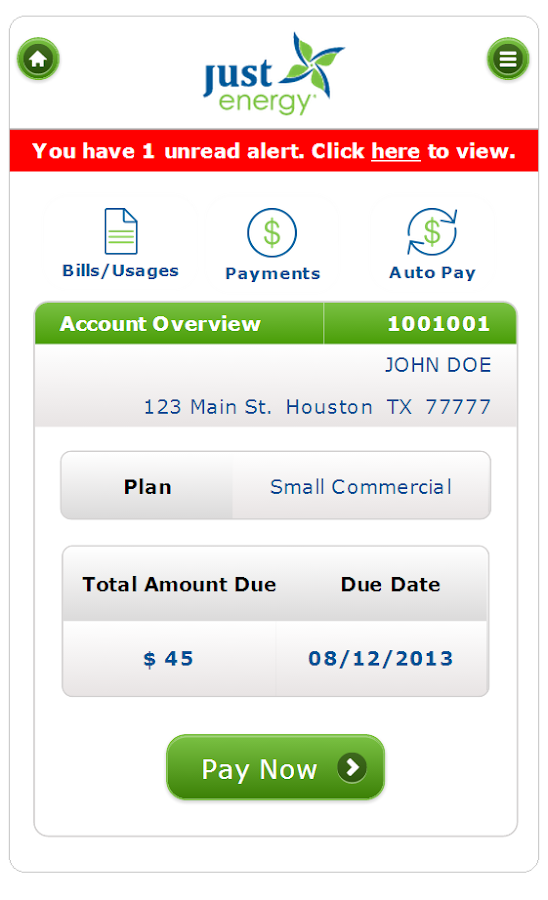Open Bills/Usages
This screenshot has height=900, width=548.
pos(121,243)
